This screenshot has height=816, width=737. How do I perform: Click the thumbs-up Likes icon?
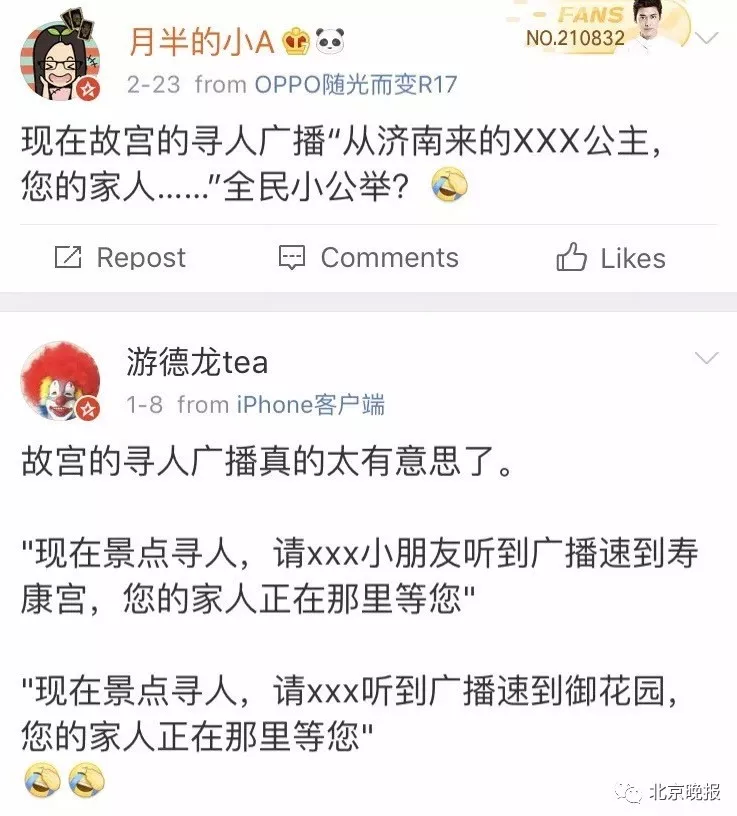coord(572,257)
